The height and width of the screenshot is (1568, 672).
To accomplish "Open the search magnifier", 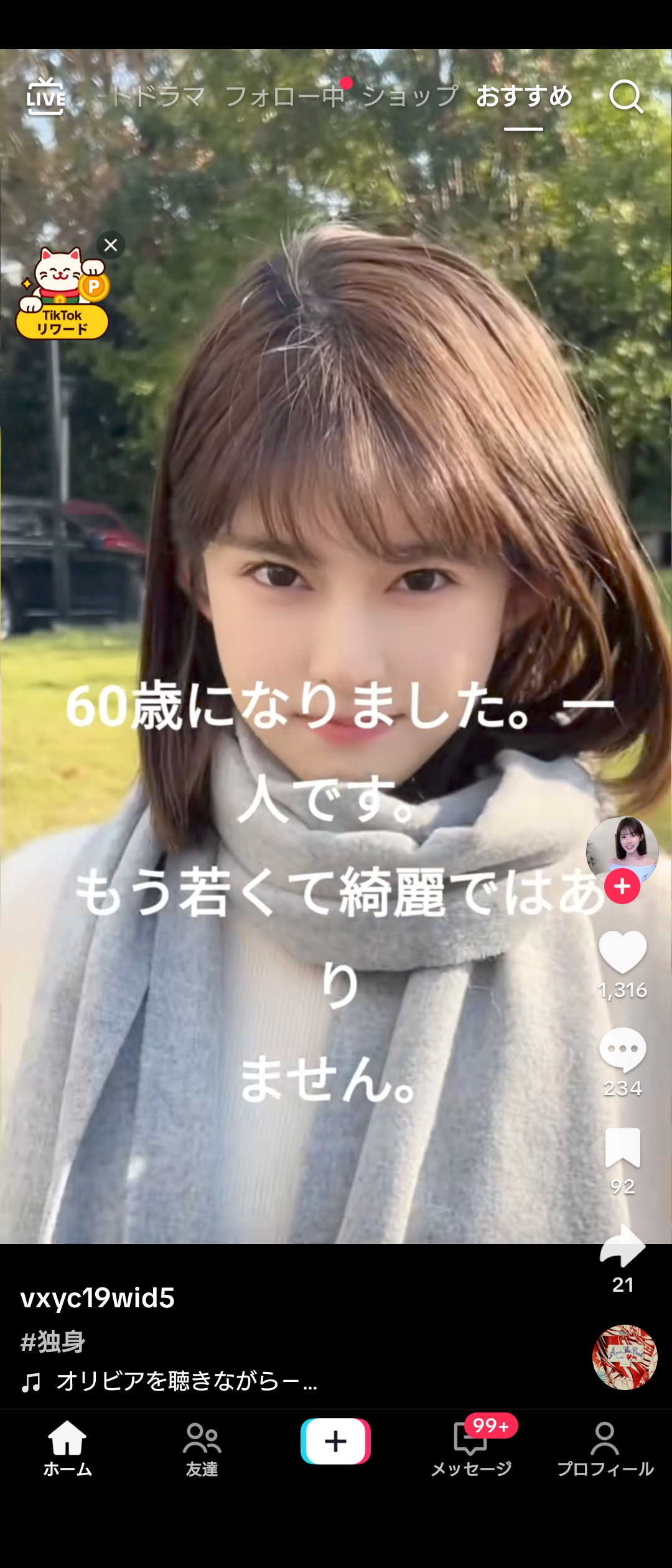I will point(625,97).
